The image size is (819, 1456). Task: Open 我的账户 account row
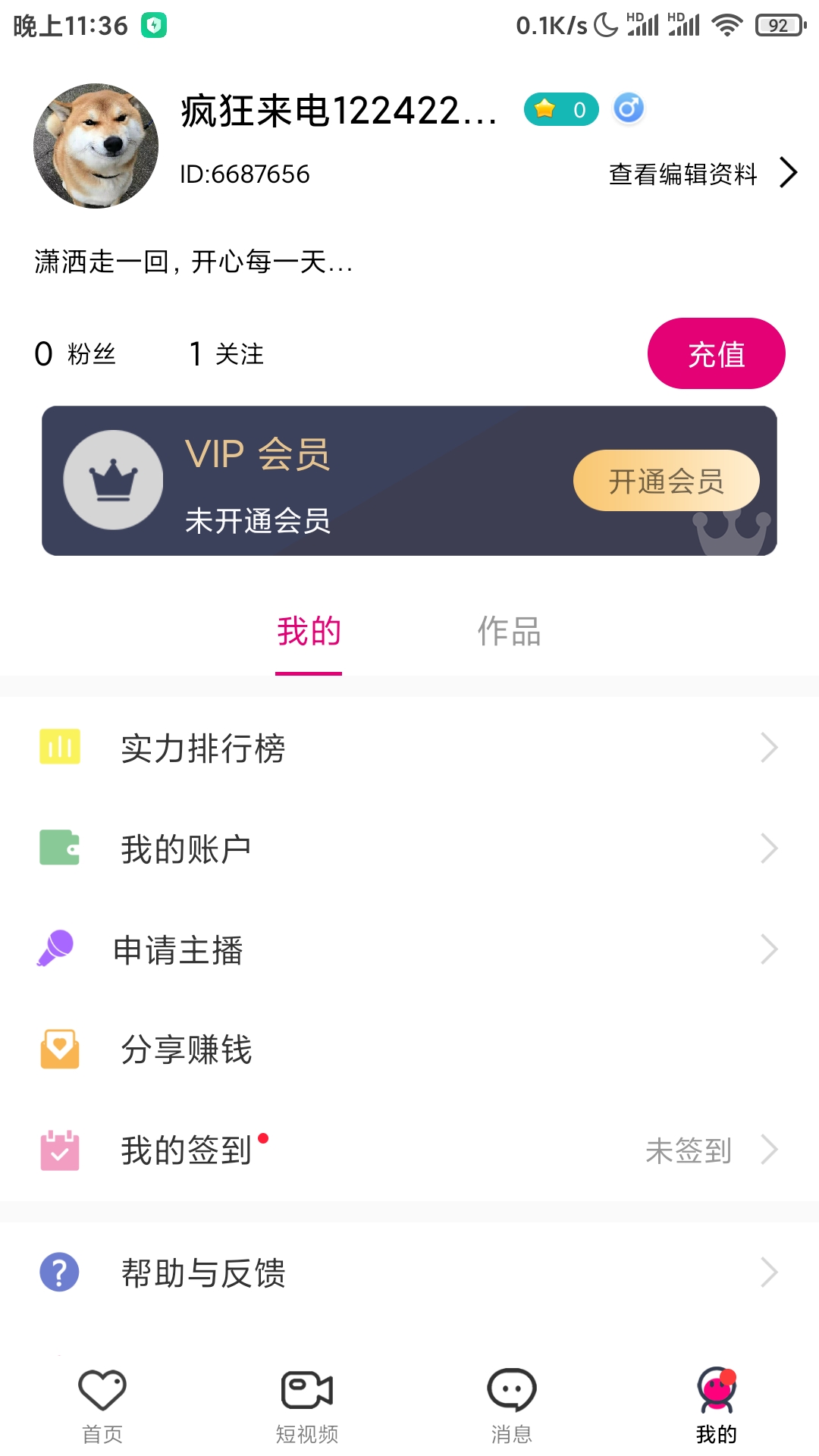(x=409, y=849)
